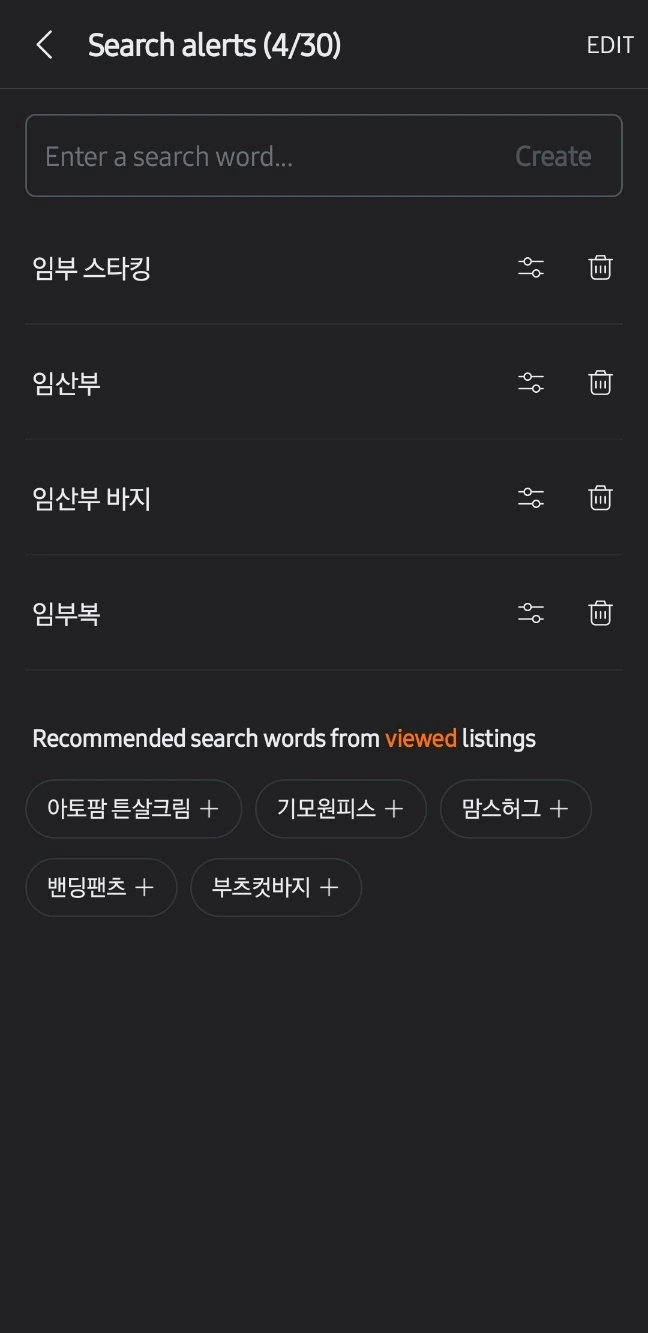Delete the 임부복 alert

pyautogui.click(x=600, y=613)
